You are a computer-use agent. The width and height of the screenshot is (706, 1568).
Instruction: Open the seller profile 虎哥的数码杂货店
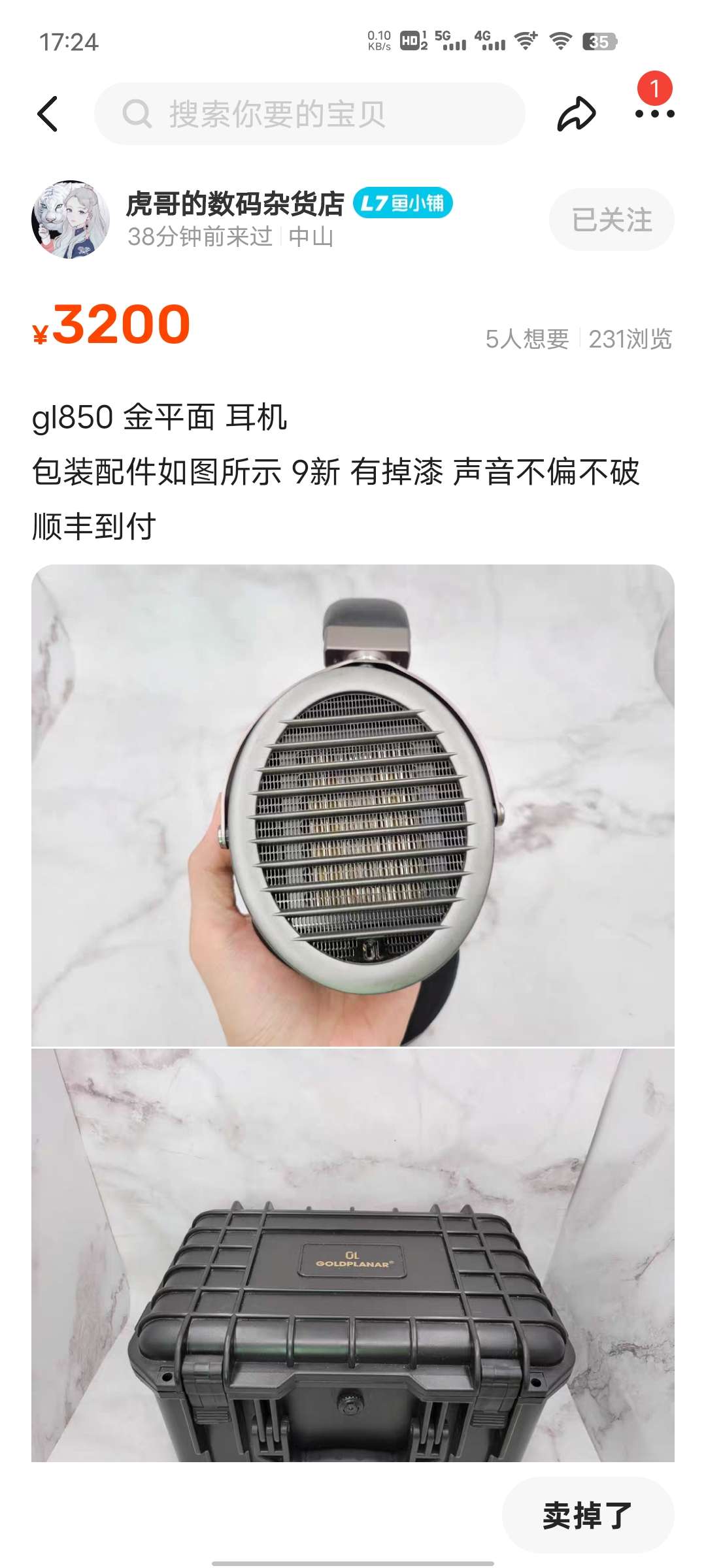[235, 204]
